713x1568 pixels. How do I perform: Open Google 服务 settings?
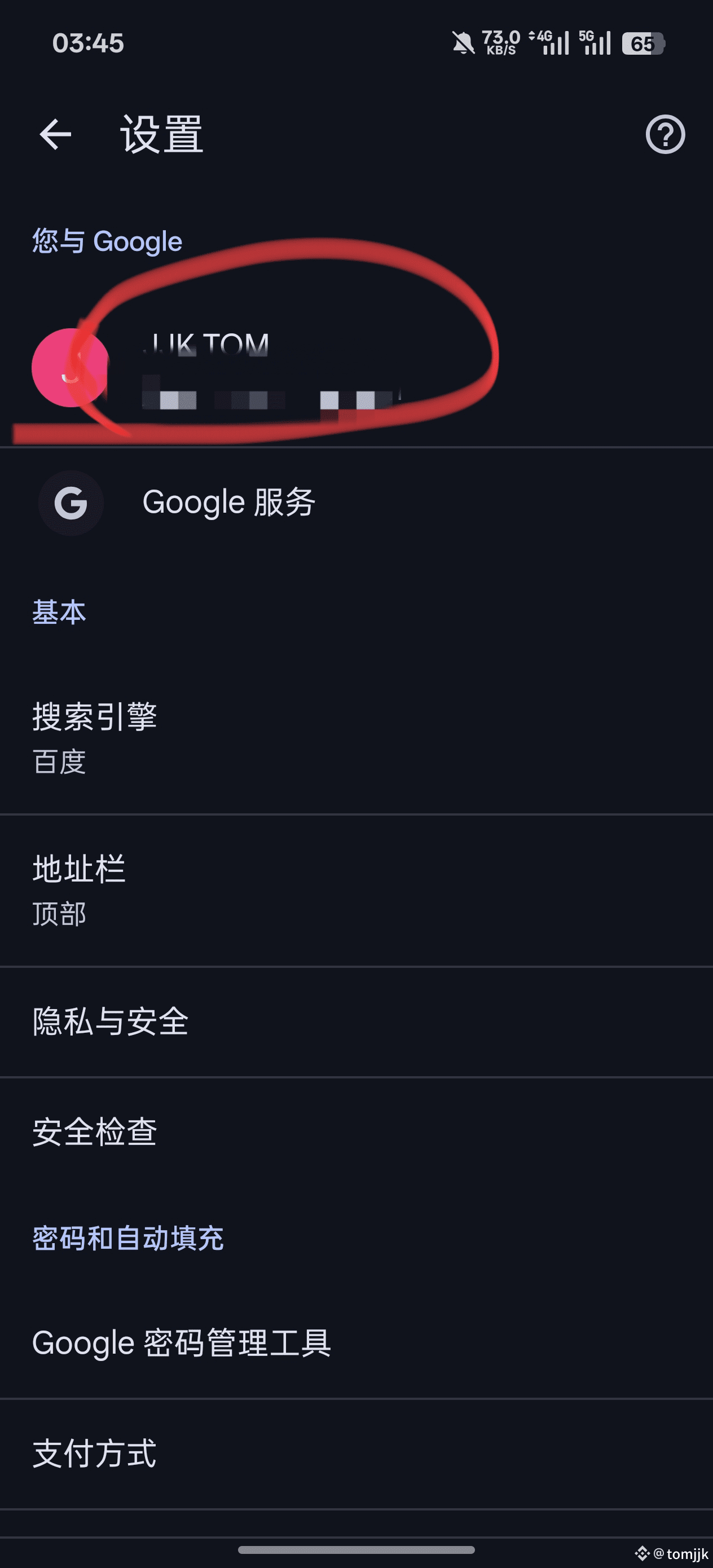click(228, 503)
